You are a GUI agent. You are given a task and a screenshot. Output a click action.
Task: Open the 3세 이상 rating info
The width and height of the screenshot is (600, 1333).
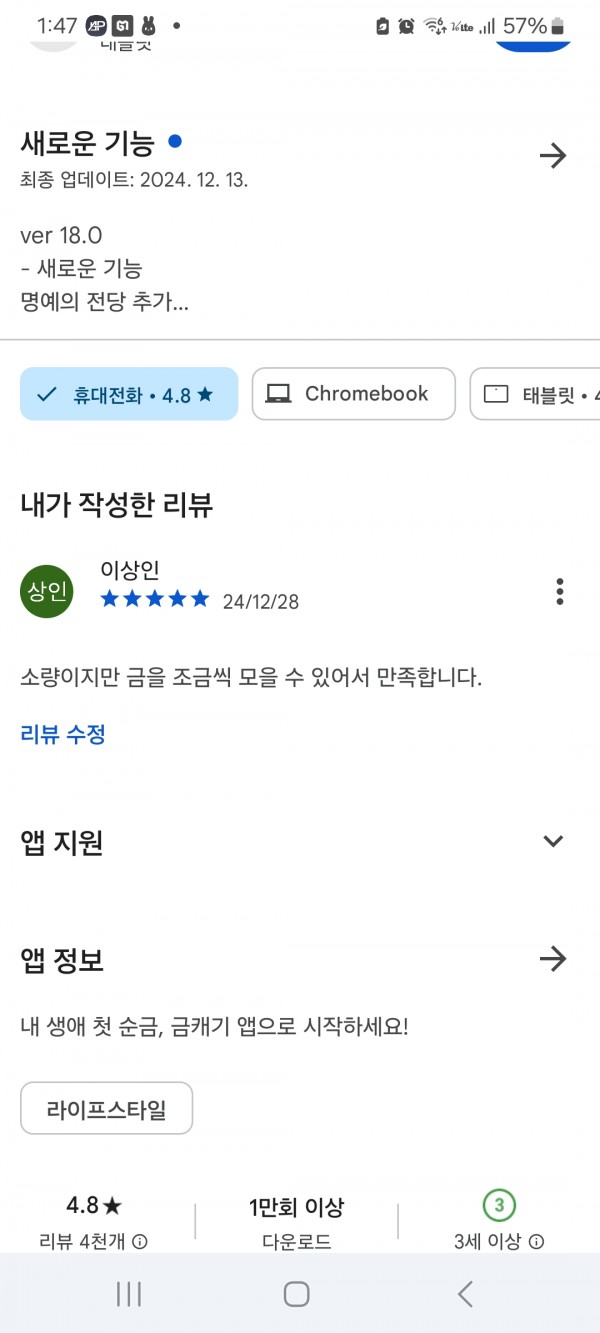(x=536, y=1242)
